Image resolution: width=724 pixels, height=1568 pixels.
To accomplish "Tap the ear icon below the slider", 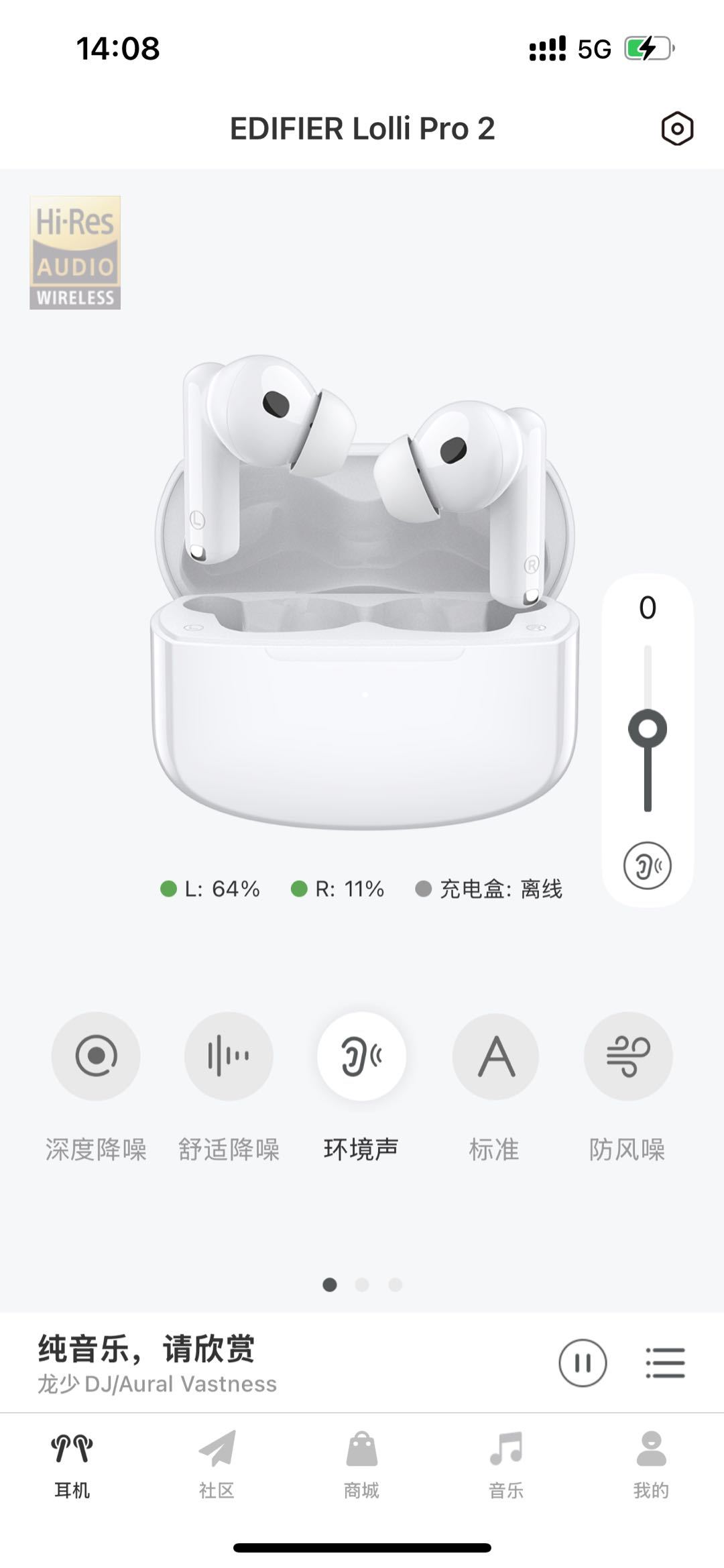I will coord(648,866).
